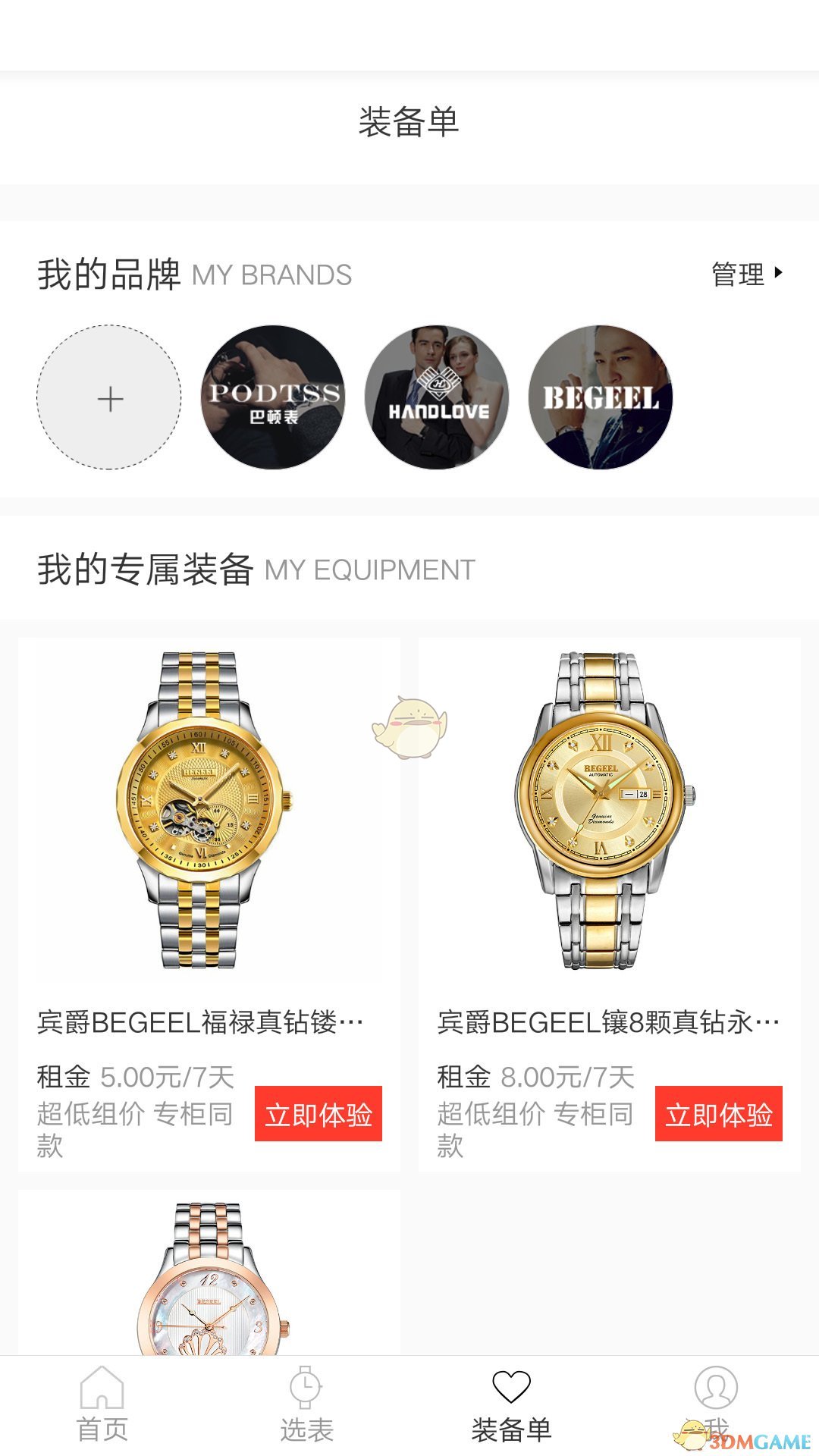This screenshot has width=819, height=1456.
Task: Open the BEGEEL brand circle
Action: click(x=601, y=397)
